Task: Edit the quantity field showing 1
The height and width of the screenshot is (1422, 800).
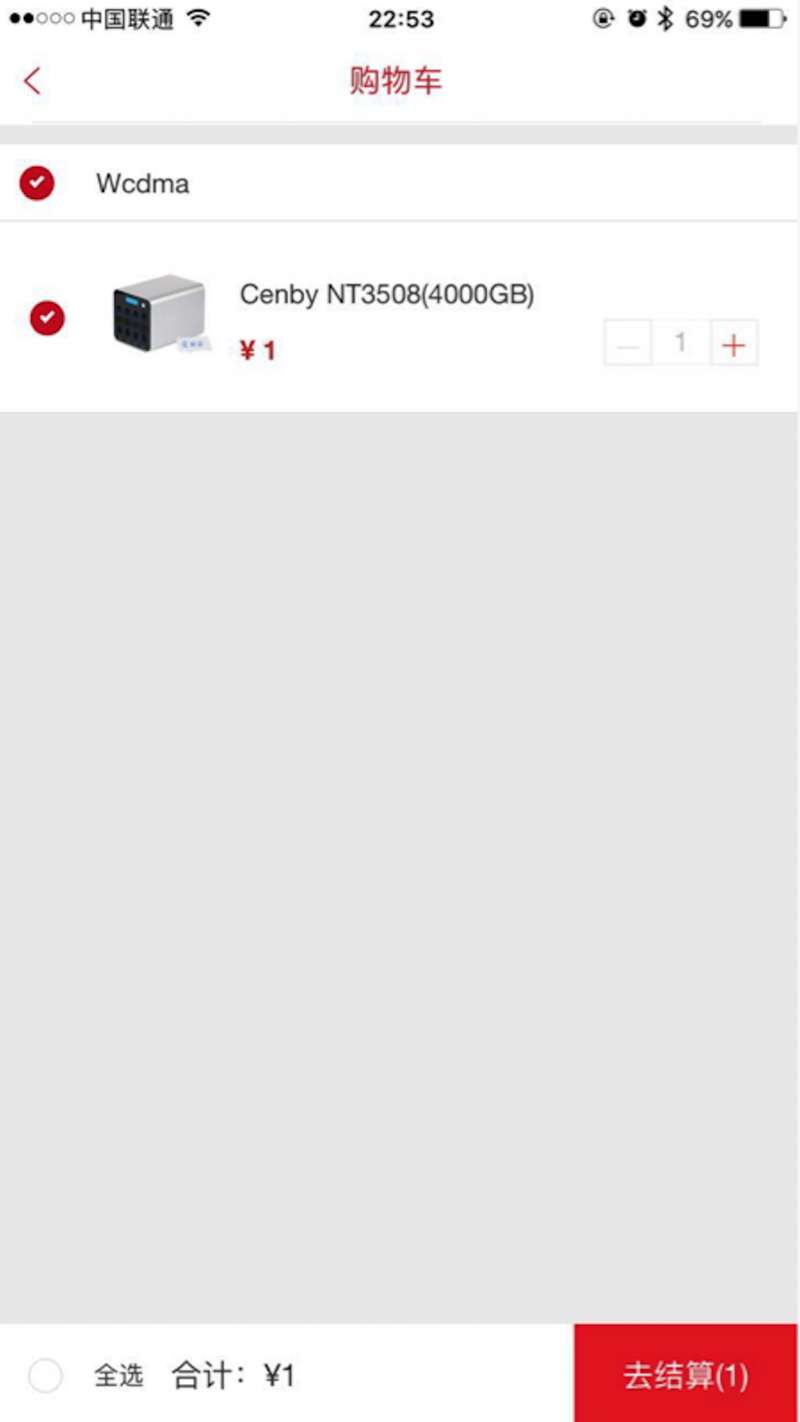Action: [681, 343]
